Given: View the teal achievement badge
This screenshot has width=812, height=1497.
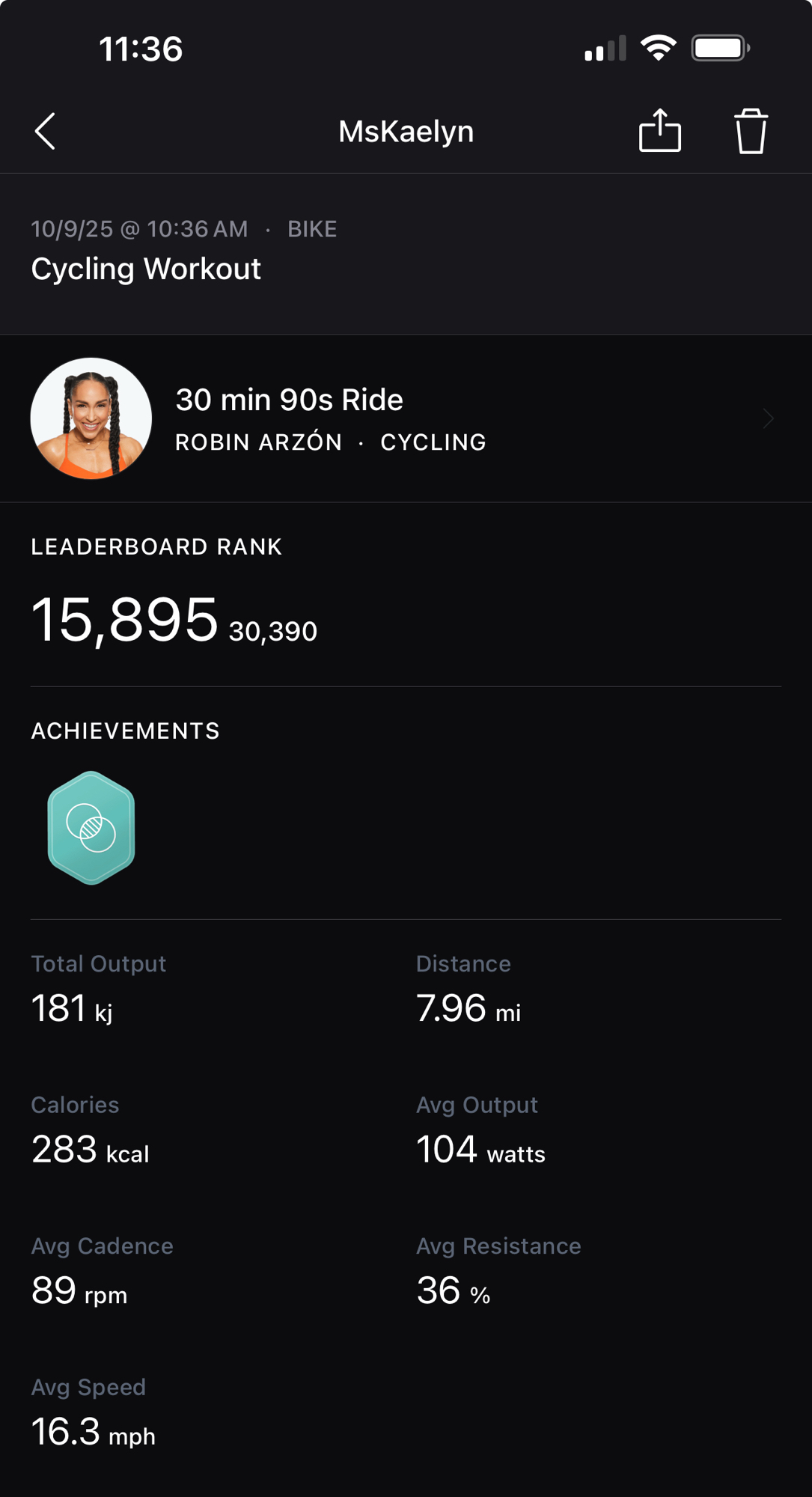Looking at the screenshot, I should click(91, 827).
